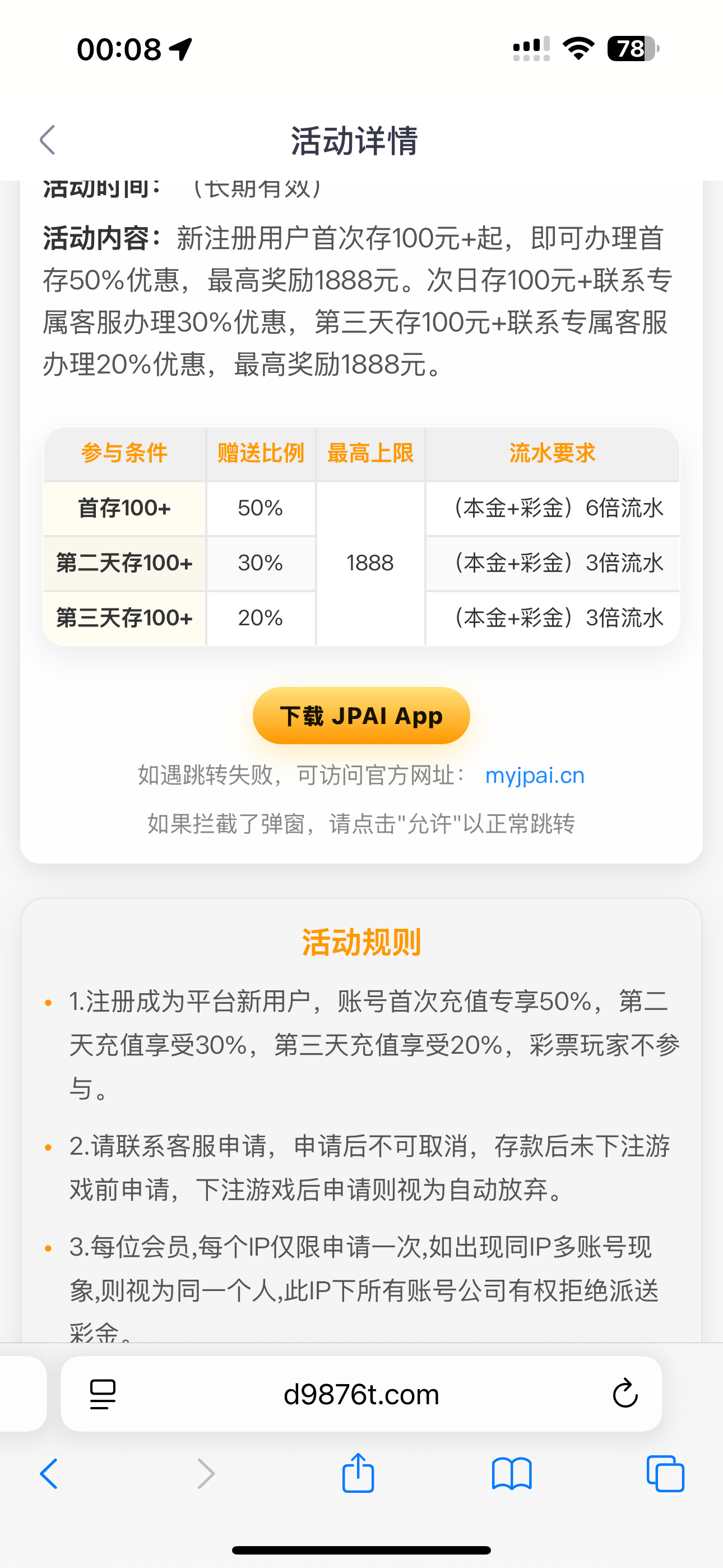Show open Safari tabs

[x=665, y=1474]
